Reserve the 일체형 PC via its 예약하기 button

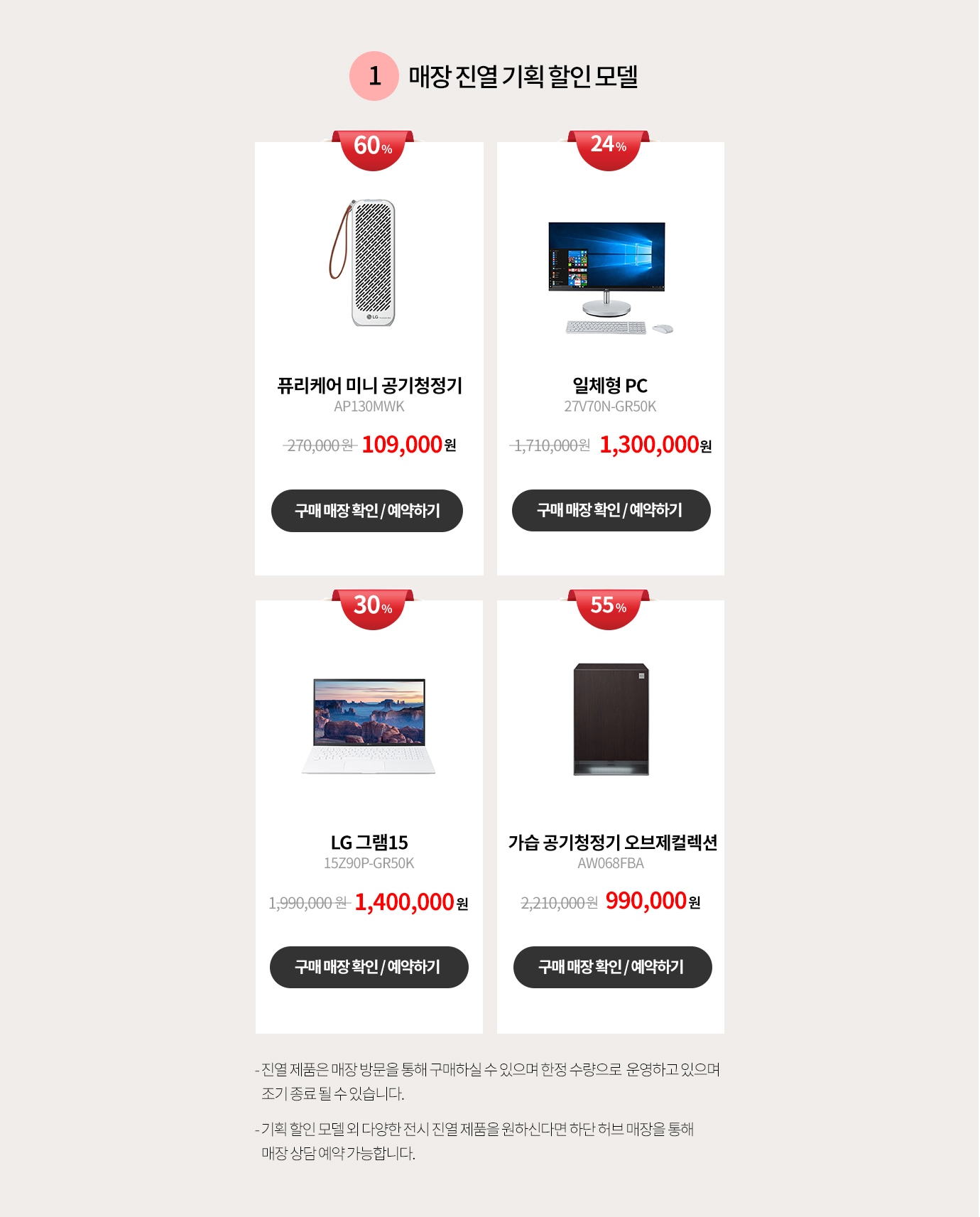[x=611, y=510]
